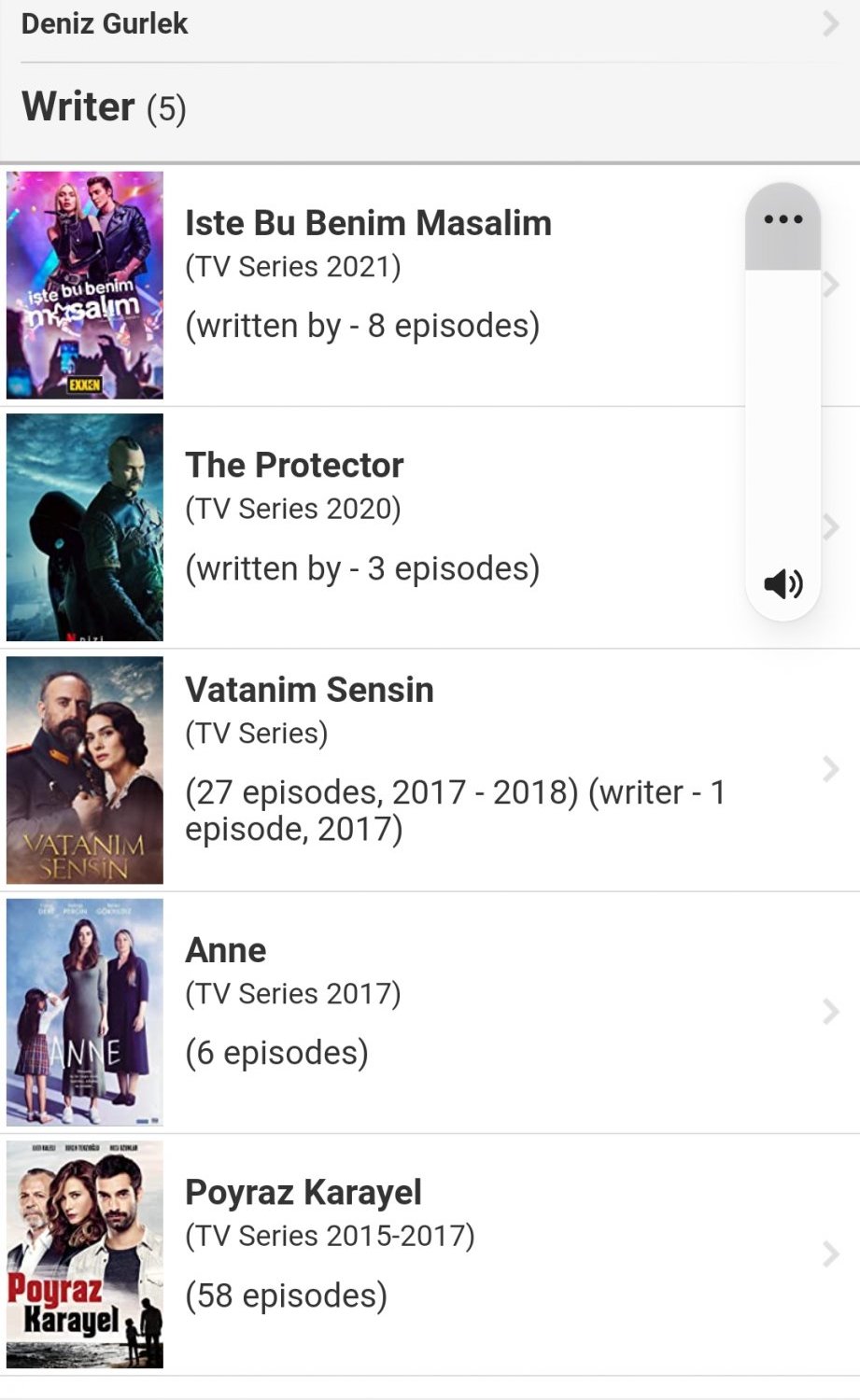Mute sound with the speaker icon

pyautogui.click(x=782, y=584)
